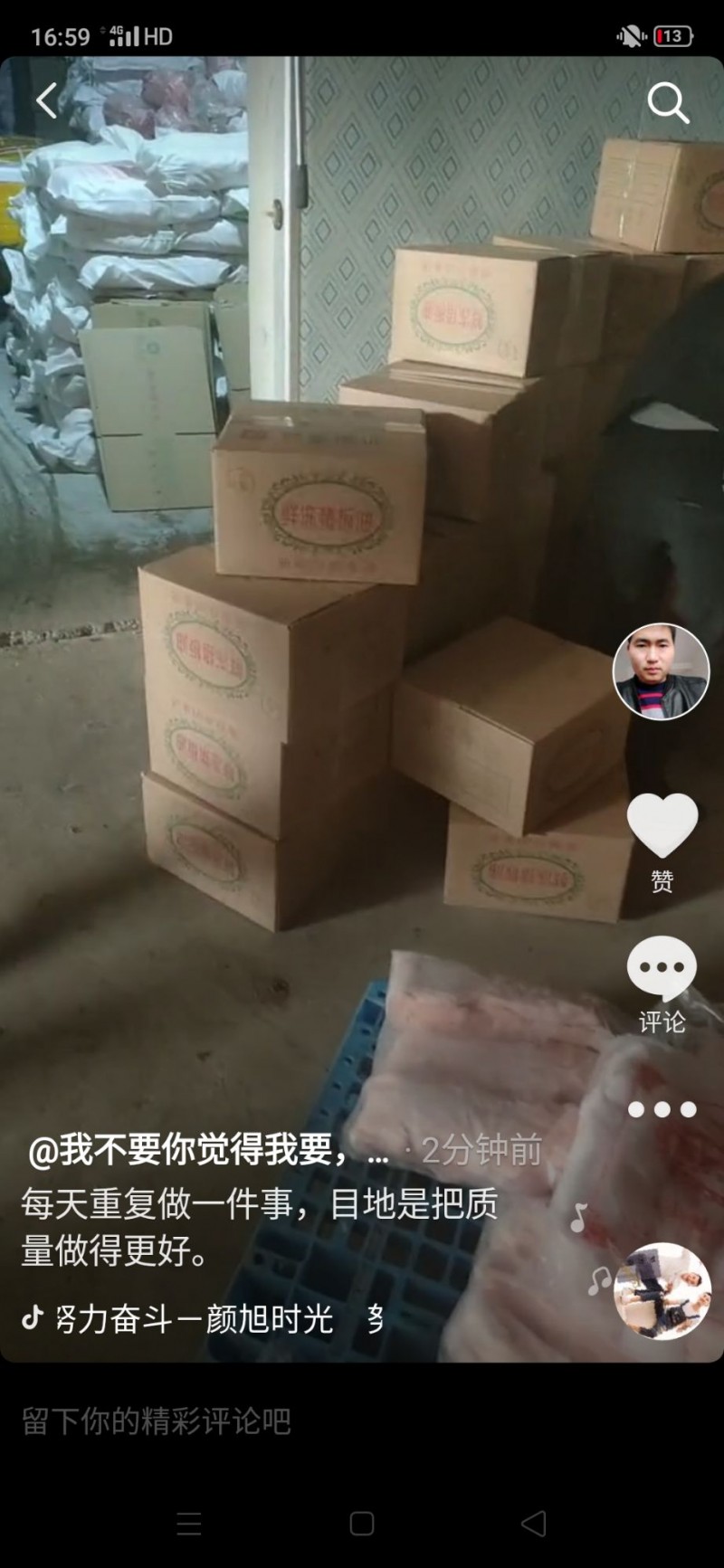Open the three-dot more options
This screenshot has width=724, height=1568.
click(x=662, y=1109)
